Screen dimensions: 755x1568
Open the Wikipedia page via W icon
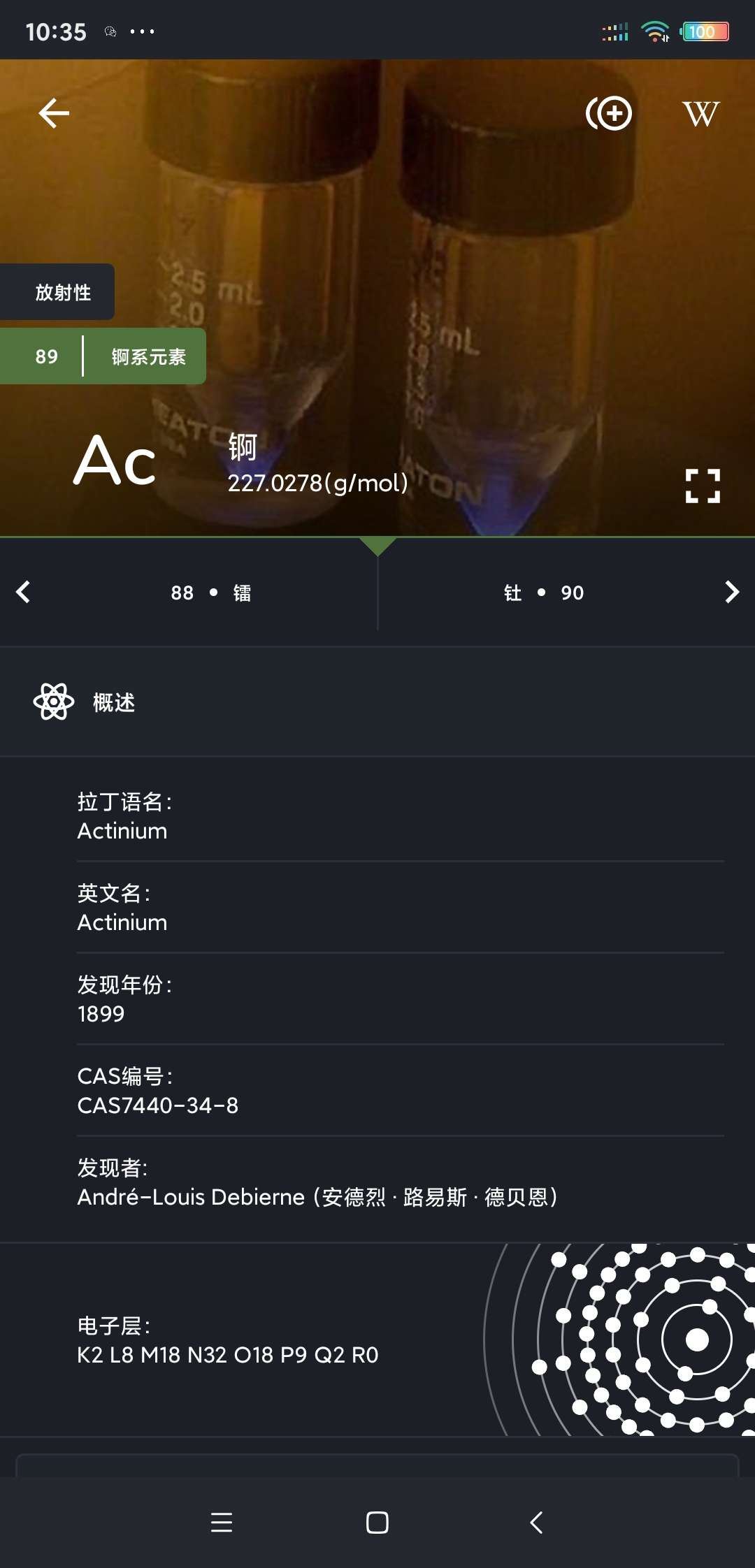[x=700, y=114]
